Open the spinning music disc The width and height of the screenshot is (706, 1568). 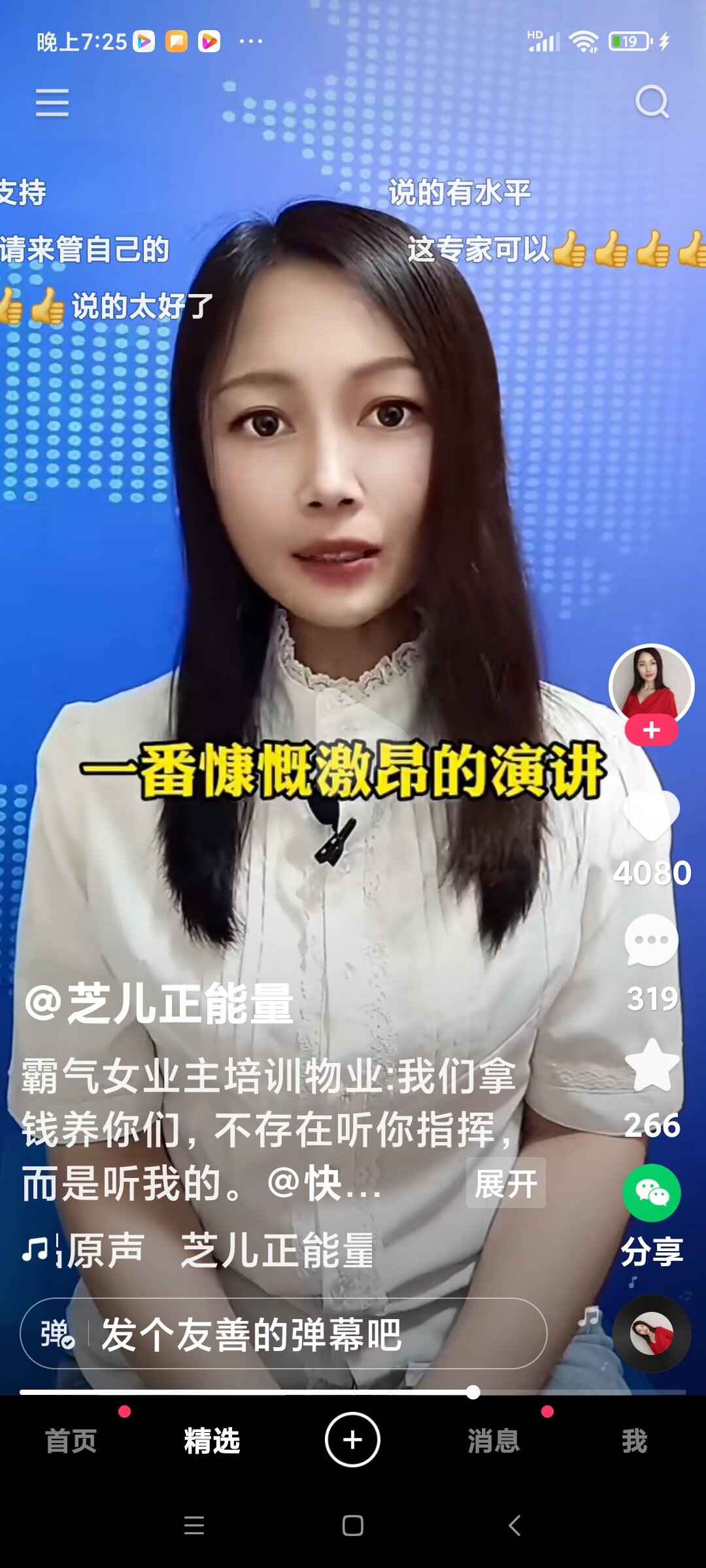[x=652, y=1333]
